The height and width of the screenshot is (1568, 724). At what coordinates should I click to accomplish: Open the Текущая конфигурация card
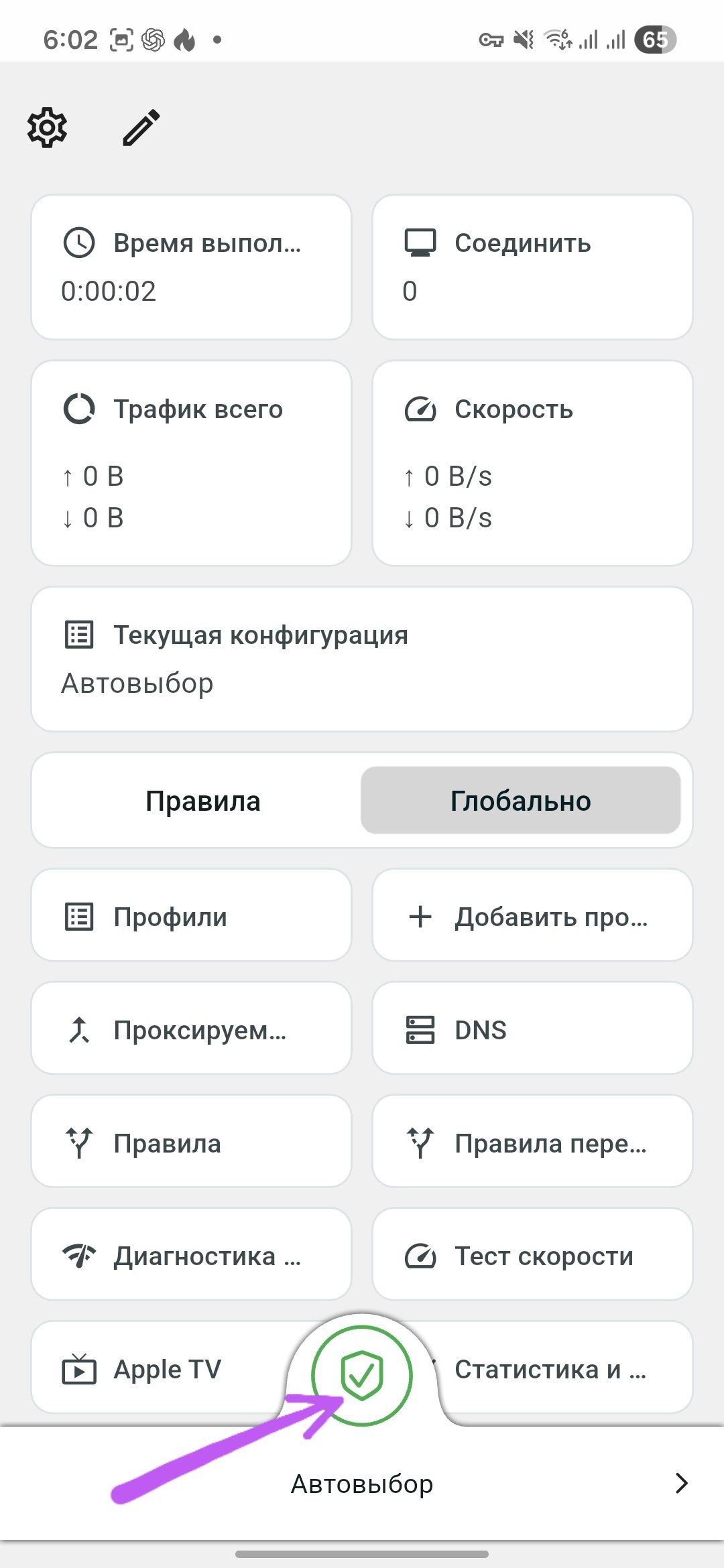click(362, 659)
